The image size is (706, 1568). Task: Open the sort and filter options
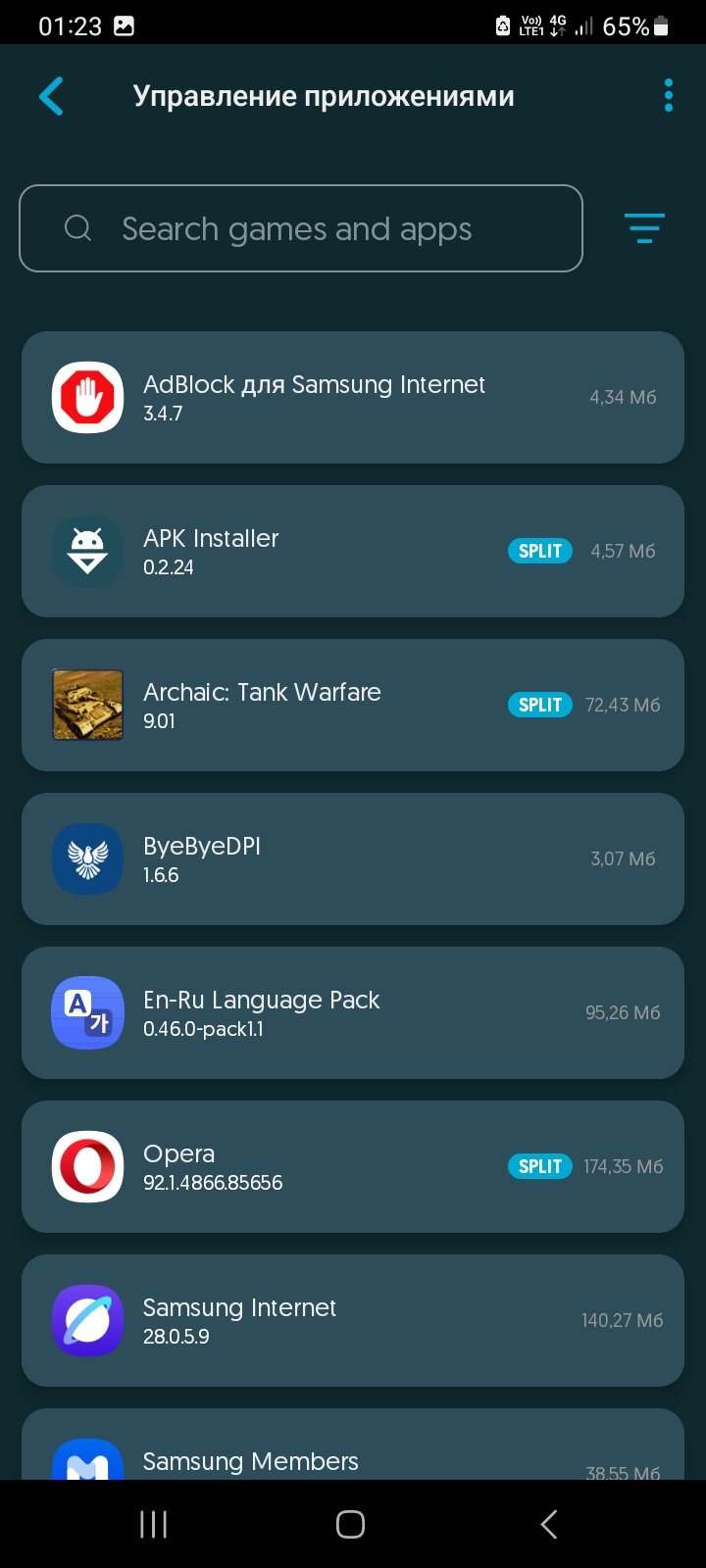[644, 228]
